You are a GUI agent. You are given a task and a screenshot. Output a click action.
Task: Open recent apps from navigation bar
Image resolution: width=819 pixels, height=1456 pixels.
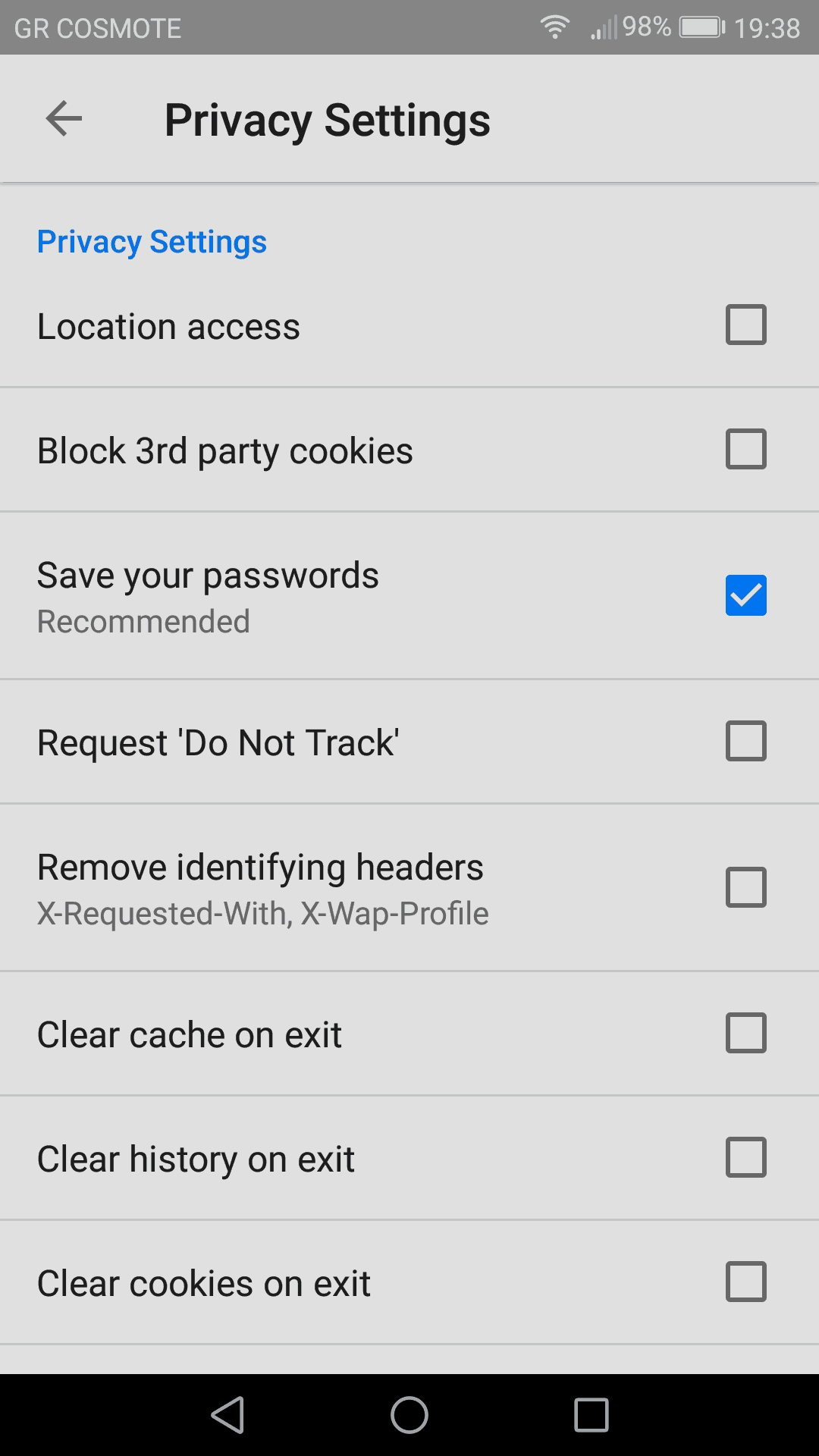(x=591, y=1415)
